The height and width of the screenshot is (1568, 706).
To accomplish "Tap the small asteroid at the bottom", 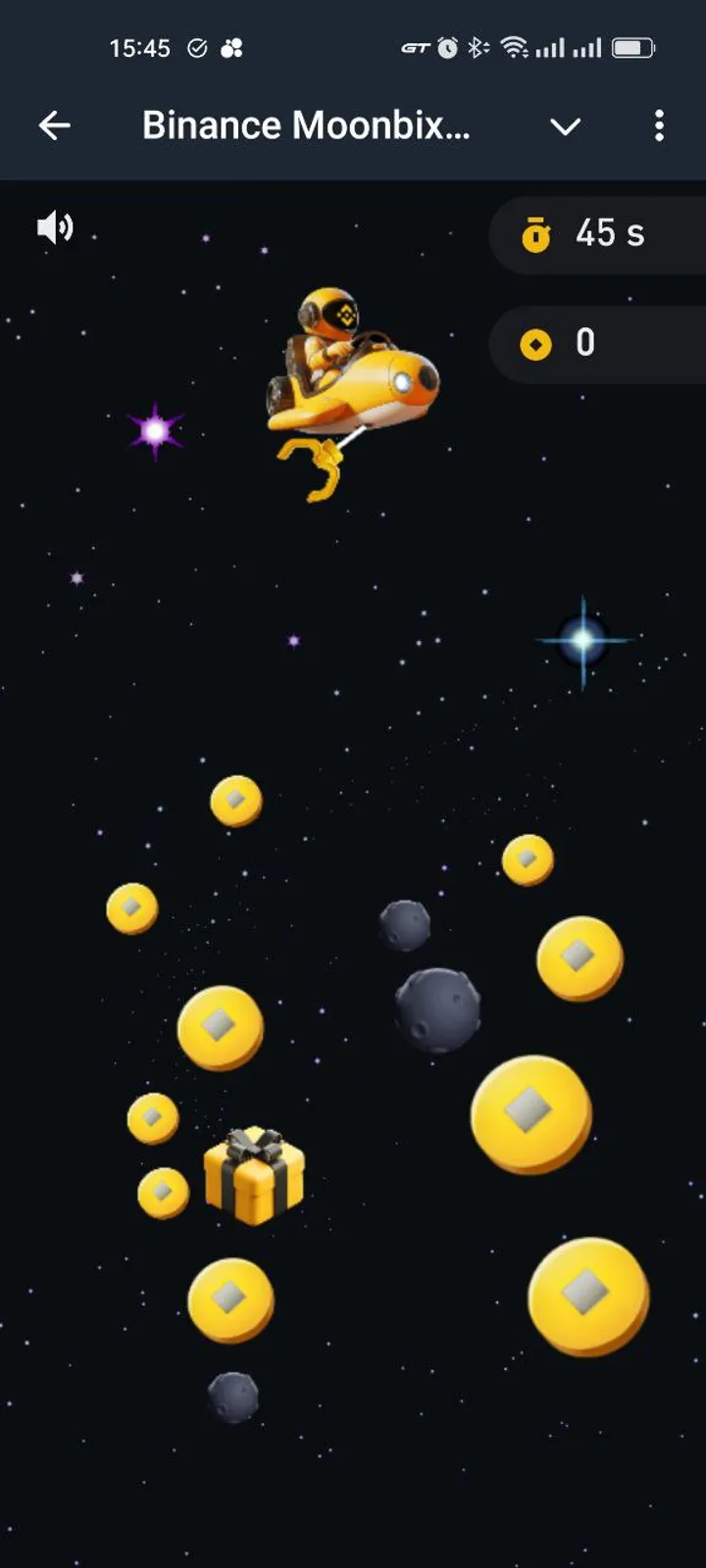I will coord(230,1401).
